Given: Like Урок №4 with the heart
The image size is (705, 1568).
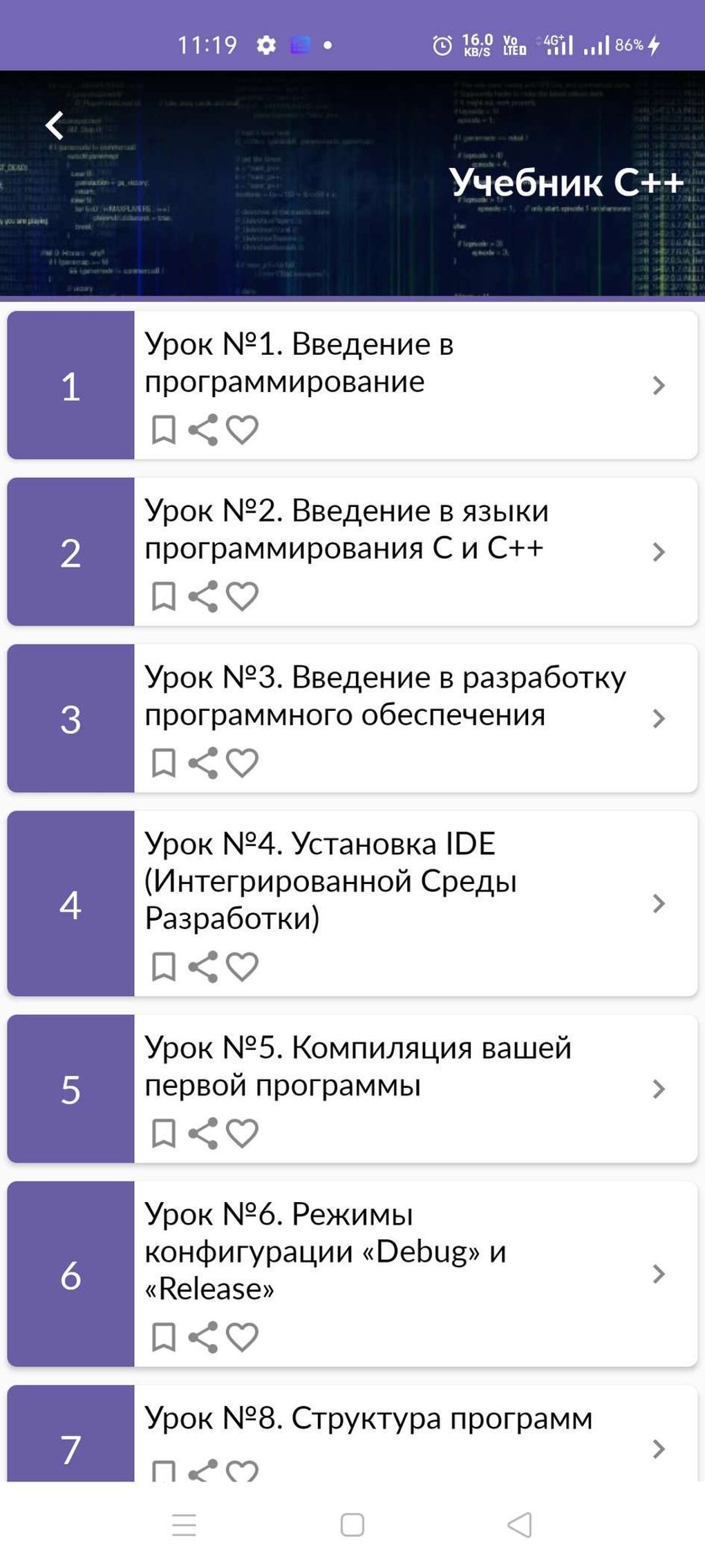Looking at the screenshot, I should click(x=243, y=966).
